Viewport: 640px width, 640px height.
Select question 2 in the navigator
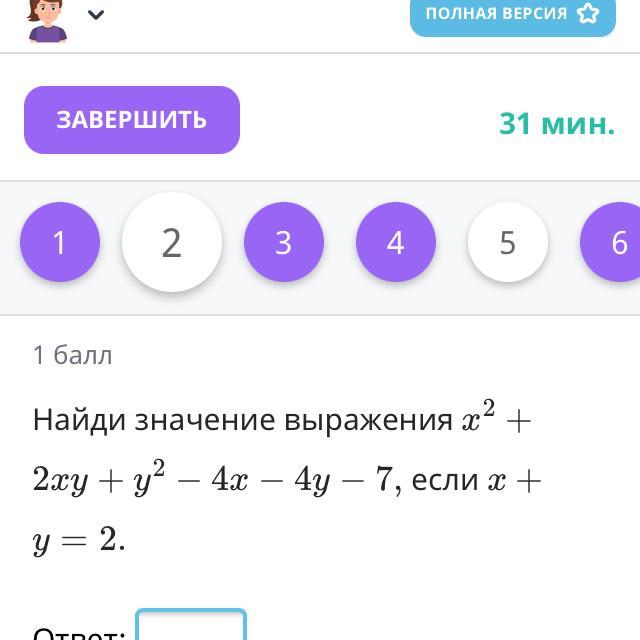[172, 243]
